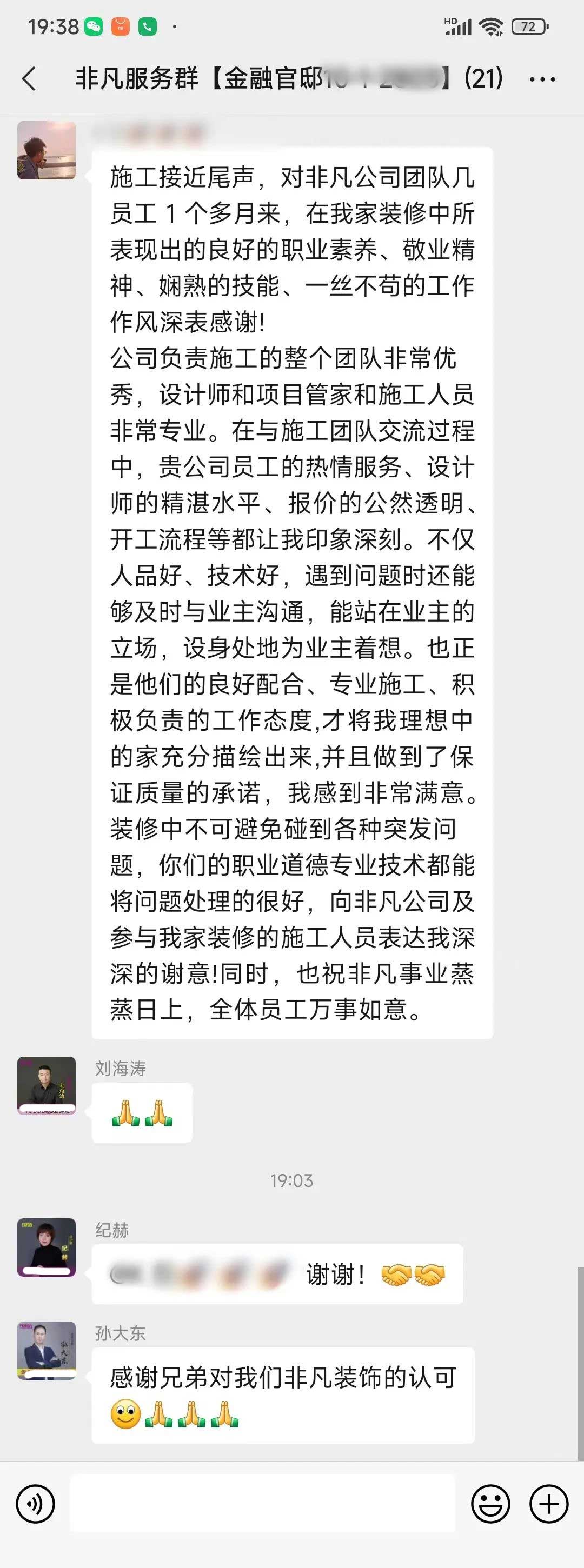Tap the message text field
This screenshot has height=1568, width=584.
(262, 1504)
